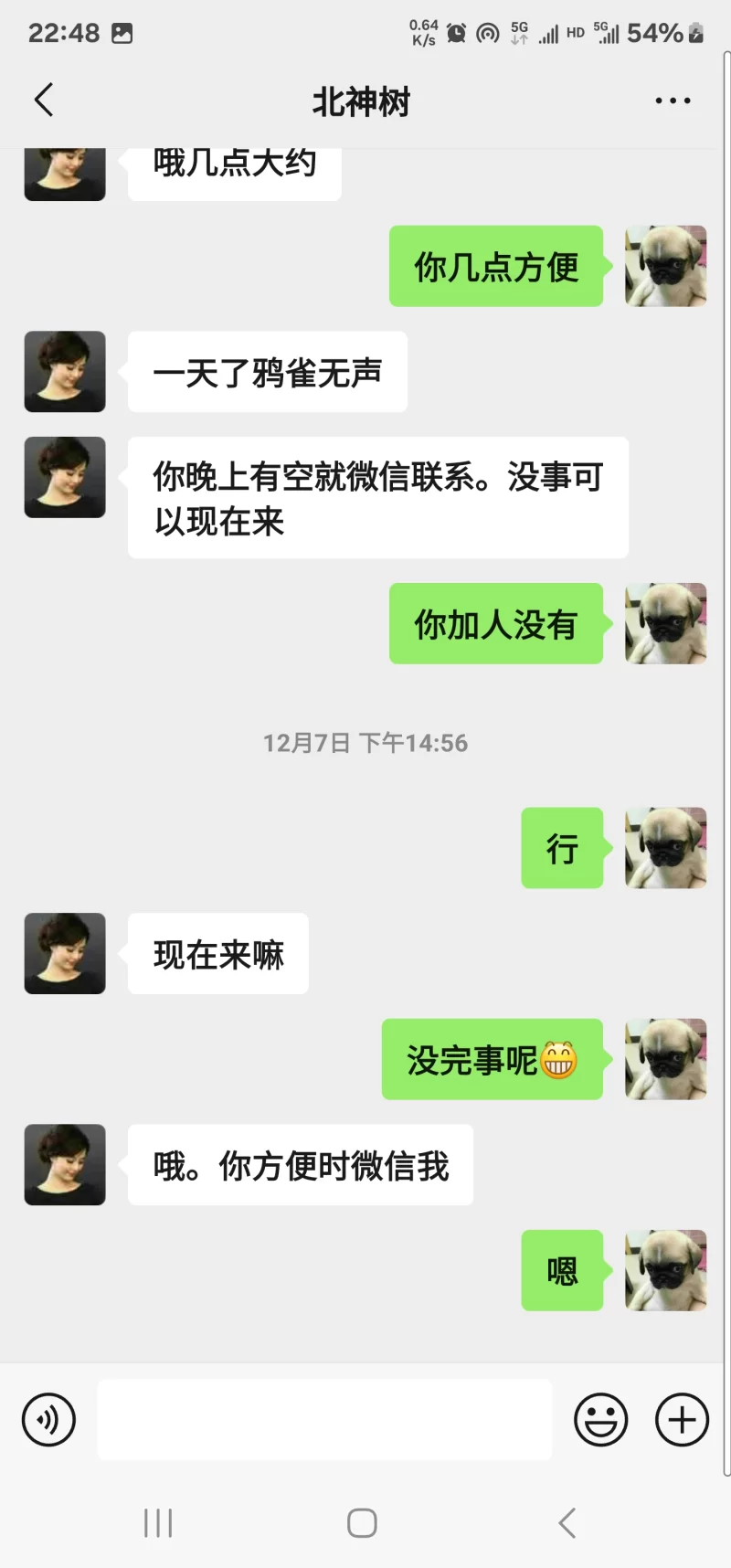Tap the system home button

pos(362,1522)
